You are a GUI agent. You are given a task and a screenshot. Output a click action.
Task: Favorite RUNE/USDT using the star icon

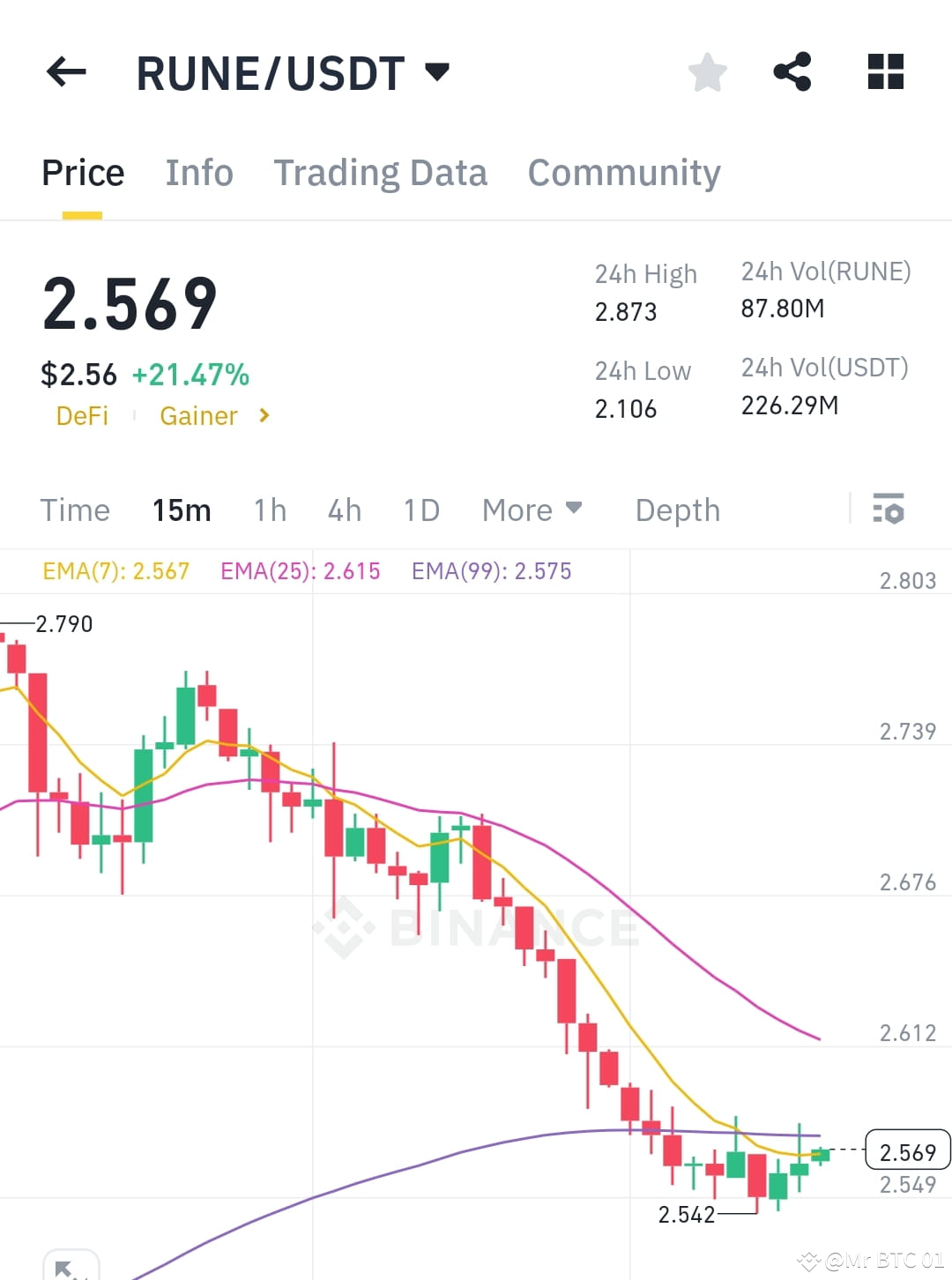[708, 72]
